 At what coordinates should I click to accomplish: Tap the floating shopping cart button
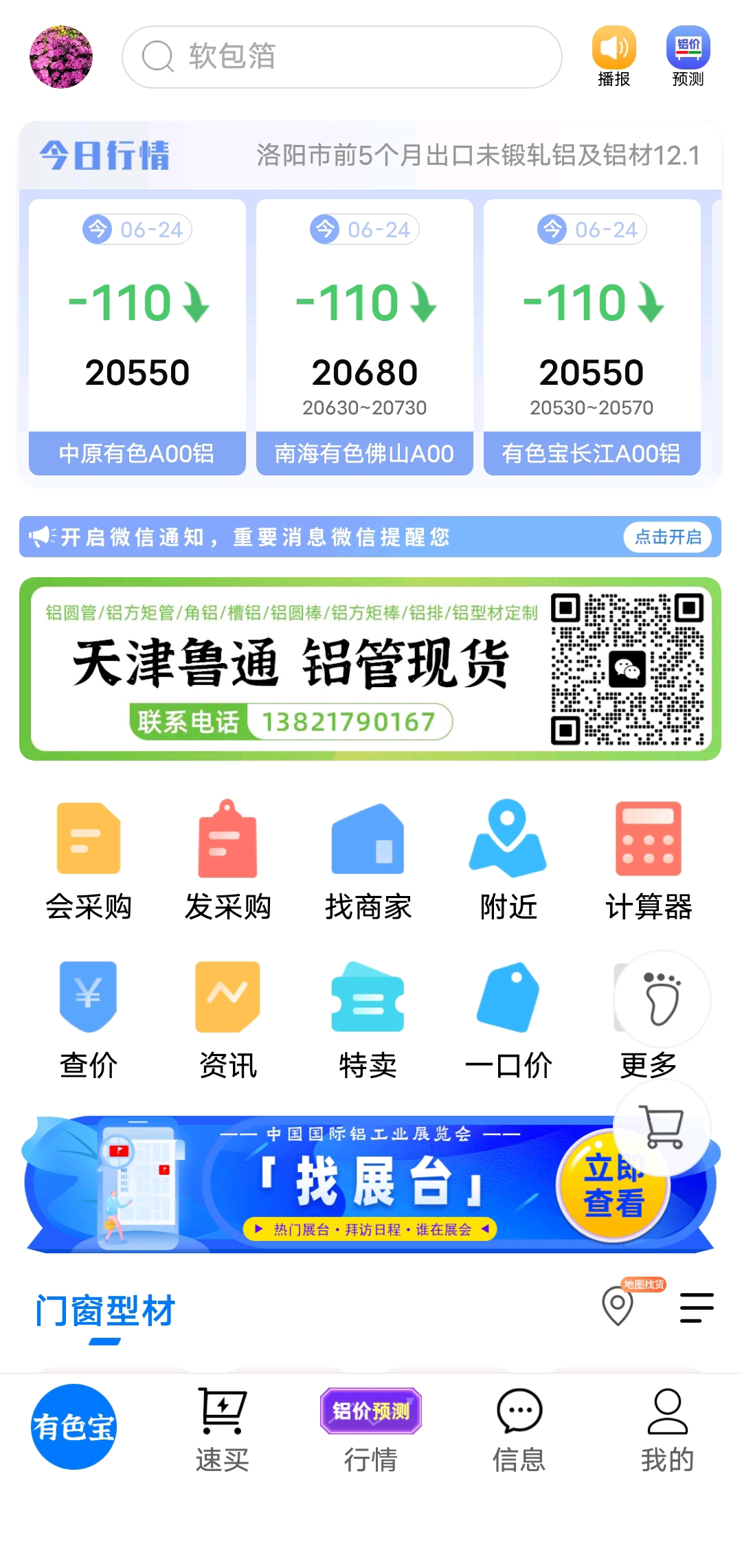662,1128
